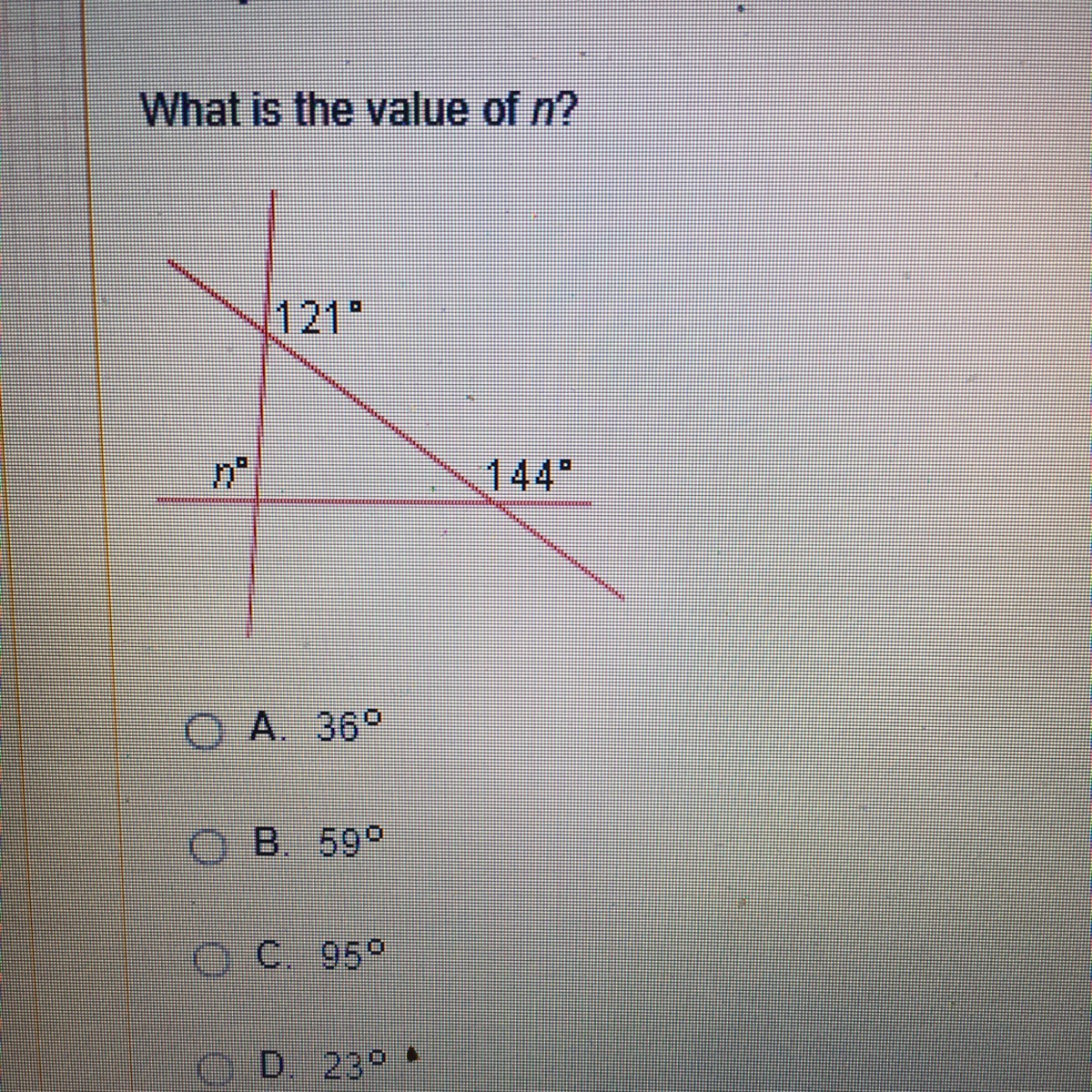Image resolution: width=1092 pixels, height=1092 pixels.
Task: Pick answer option C. 95°
Action: [x=209, y=956]
